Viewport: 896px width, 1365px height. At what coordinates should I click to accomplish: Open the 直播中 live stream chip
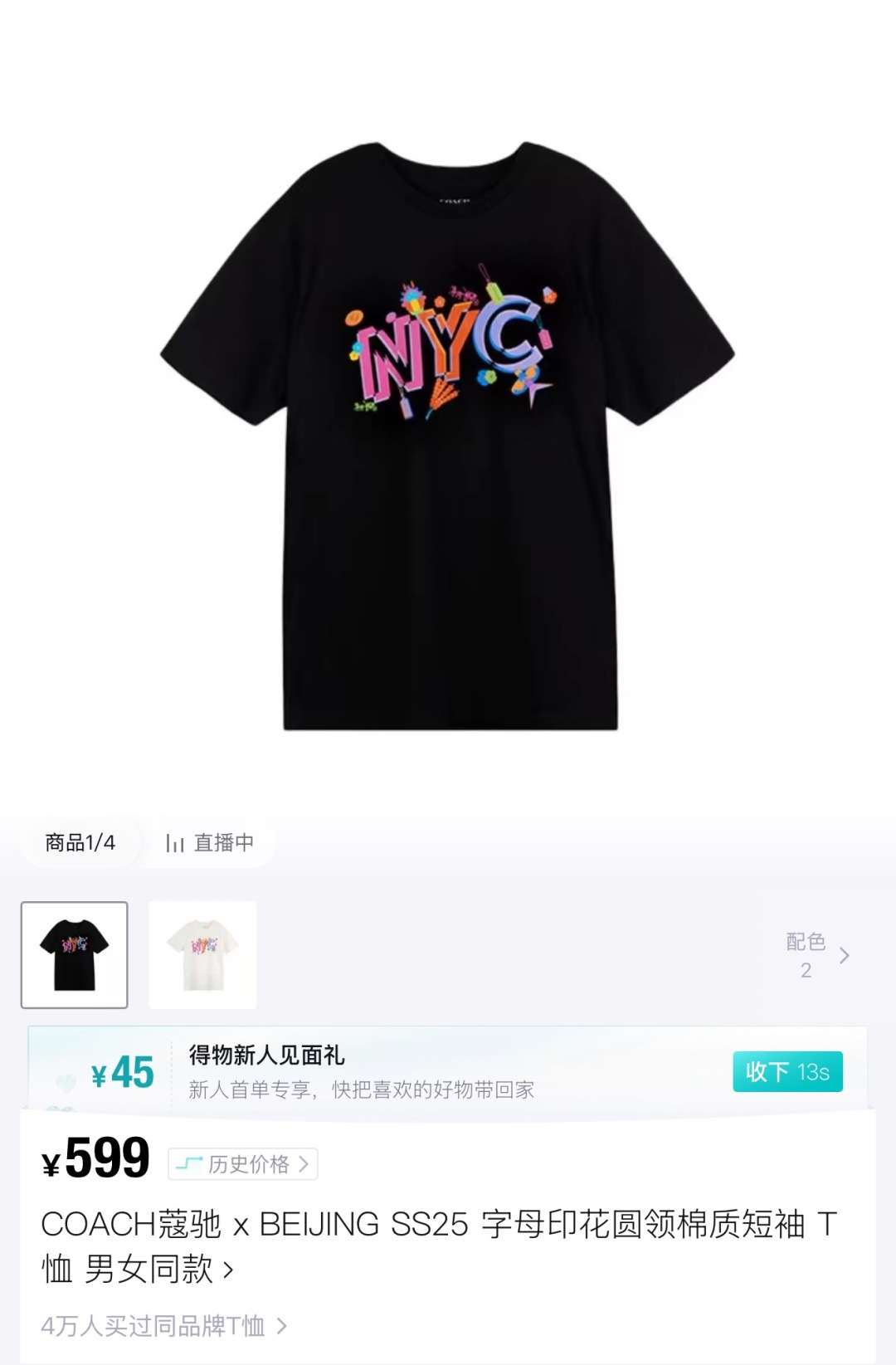[210, 843]
